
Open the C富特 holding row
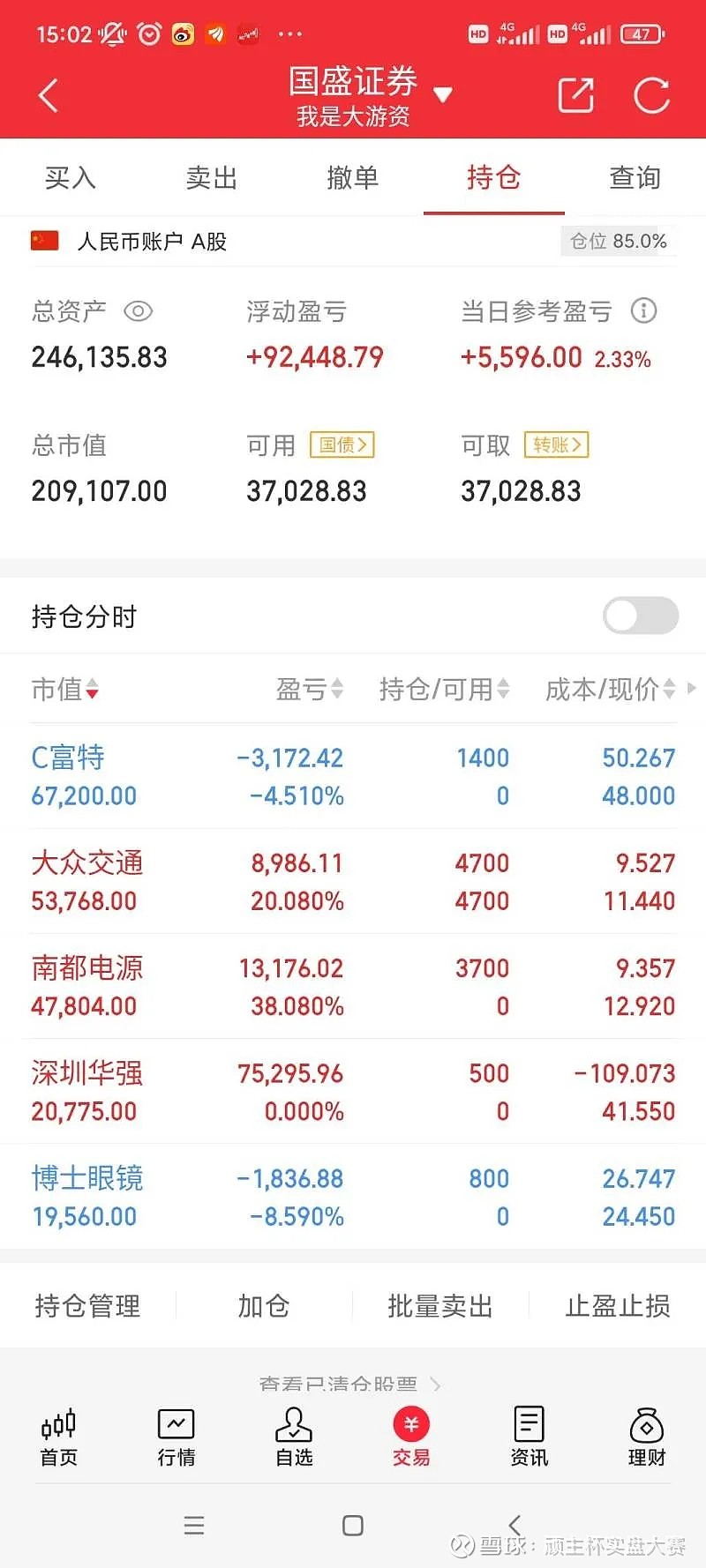coord(353,776)
